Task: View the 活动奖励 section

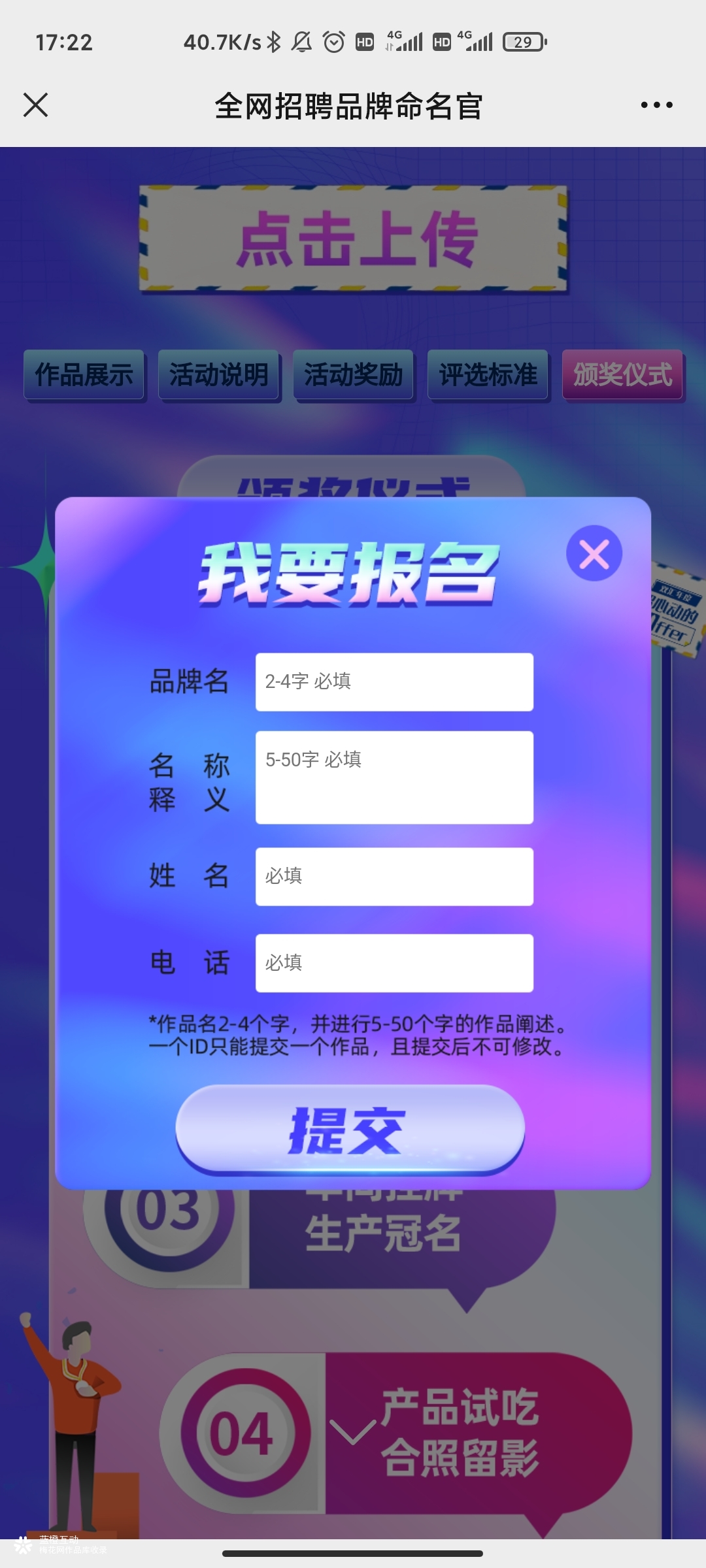Action: tap(353, 375)
